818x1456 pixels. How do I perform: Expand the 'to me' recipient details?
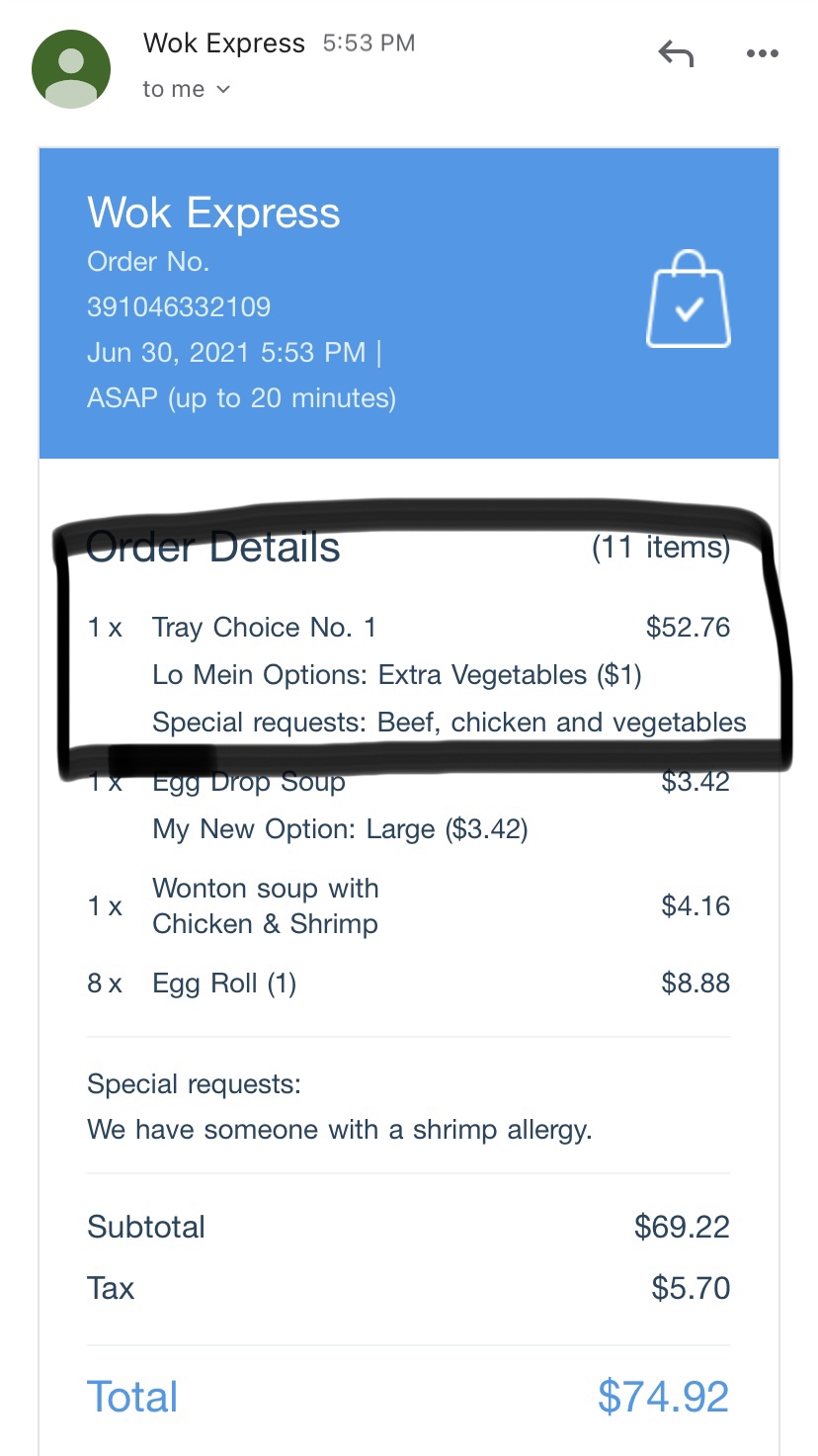[186, 89]
